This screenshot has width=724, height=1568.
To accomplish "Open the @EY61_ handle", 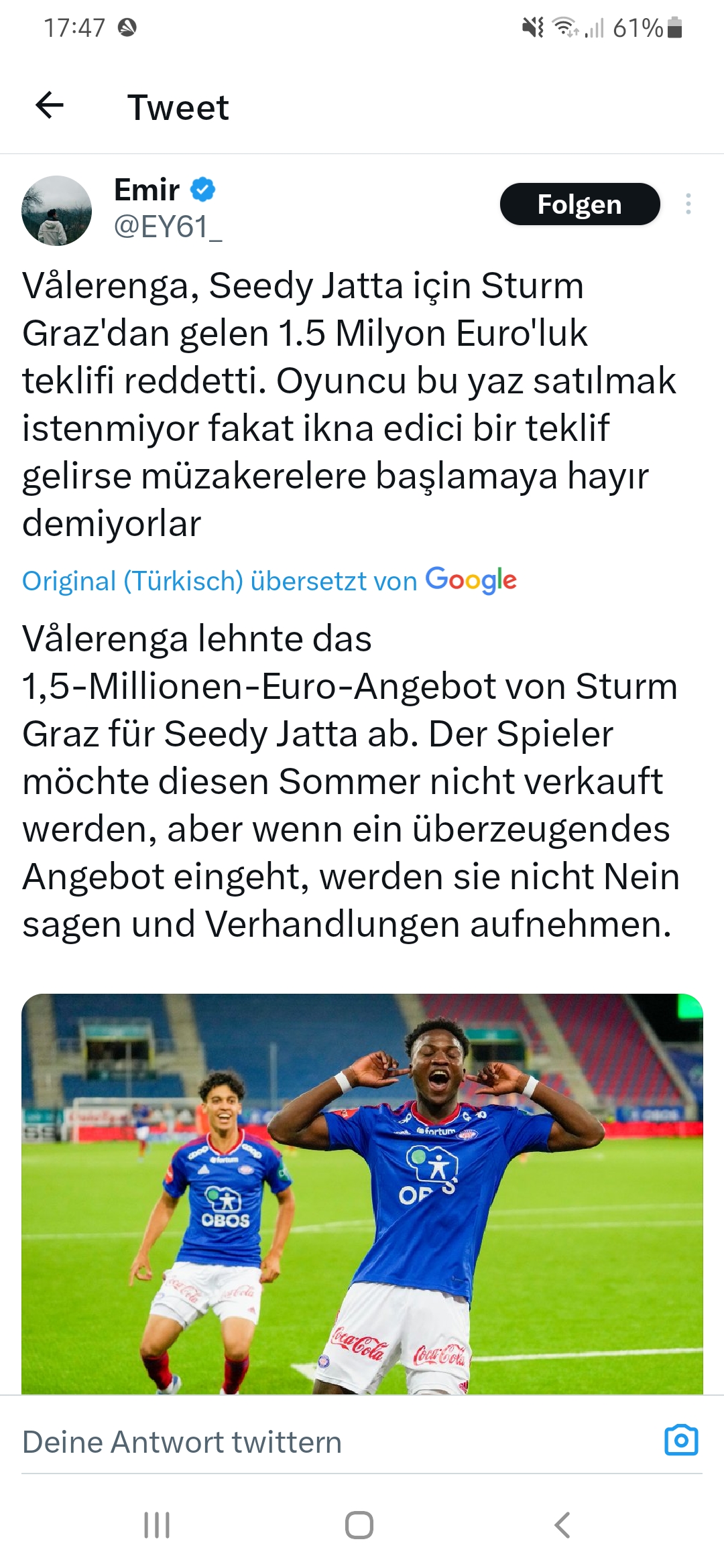I will pos(168,227).
